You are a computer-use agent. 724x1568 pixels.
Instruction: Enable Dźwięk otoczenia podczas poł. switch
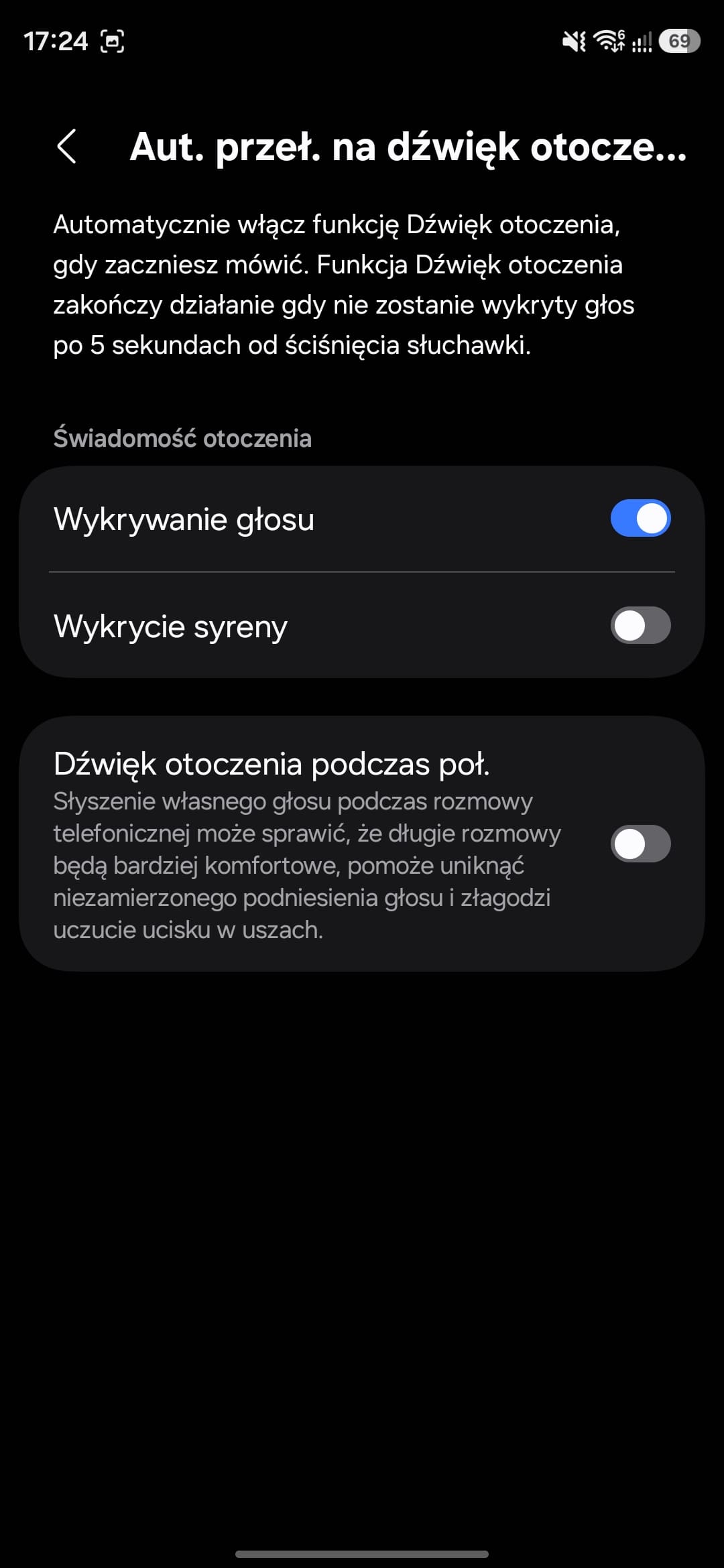pos(640,844)
